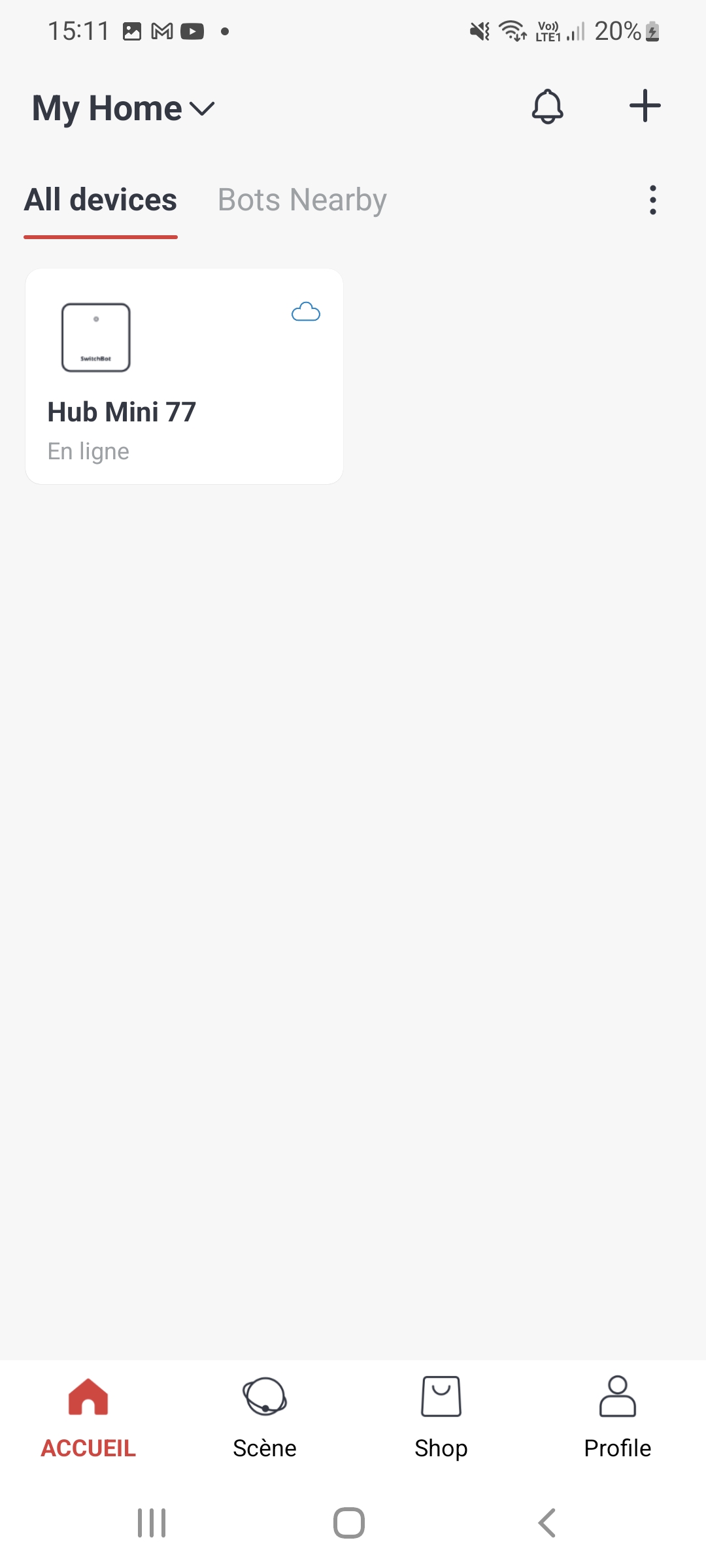706x1568 pixels.
Task: Open the notifications bell
Action: tap(547, 106)
